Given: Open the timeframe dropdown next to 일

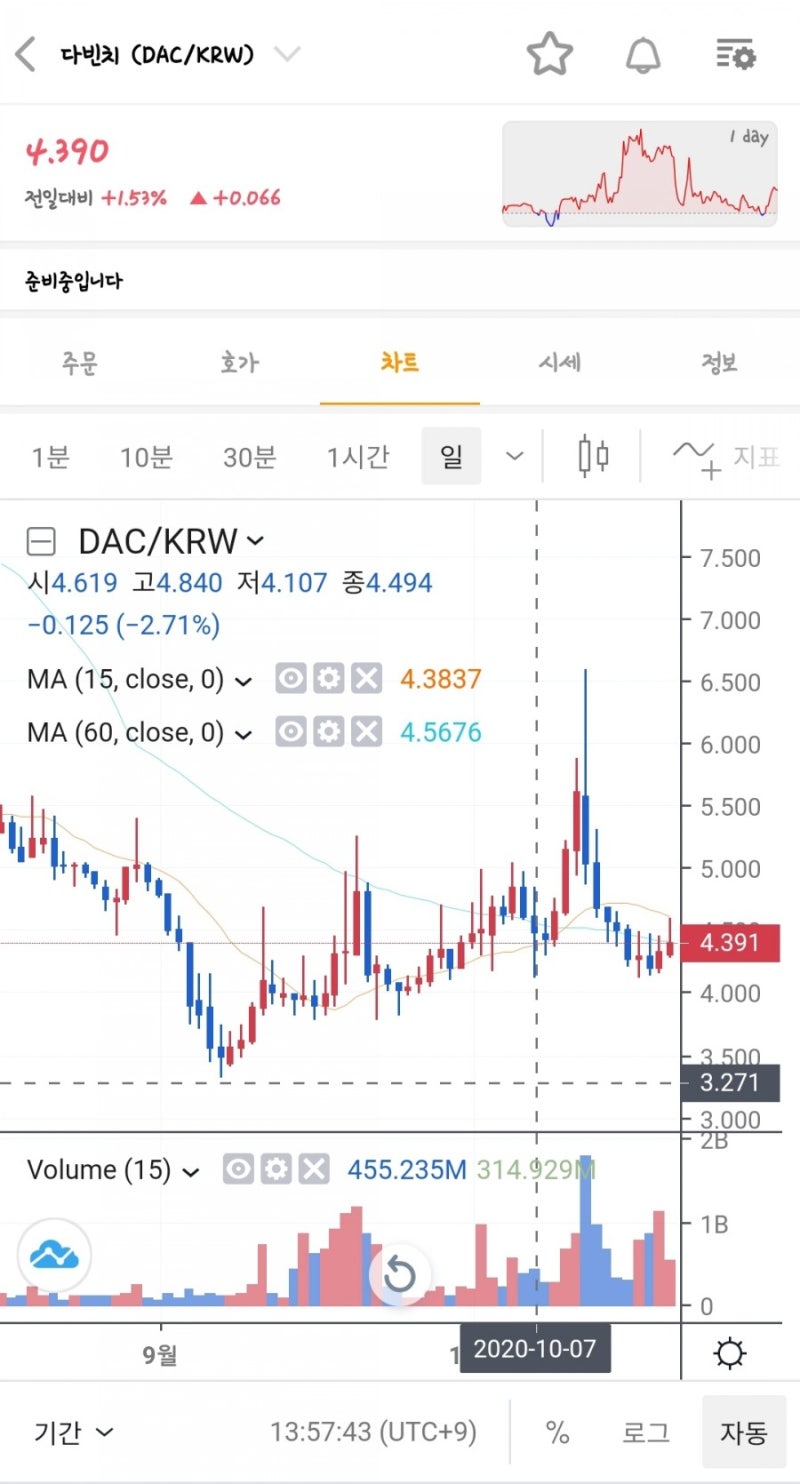Looking at the screenshot, I should tap(513, 456).
